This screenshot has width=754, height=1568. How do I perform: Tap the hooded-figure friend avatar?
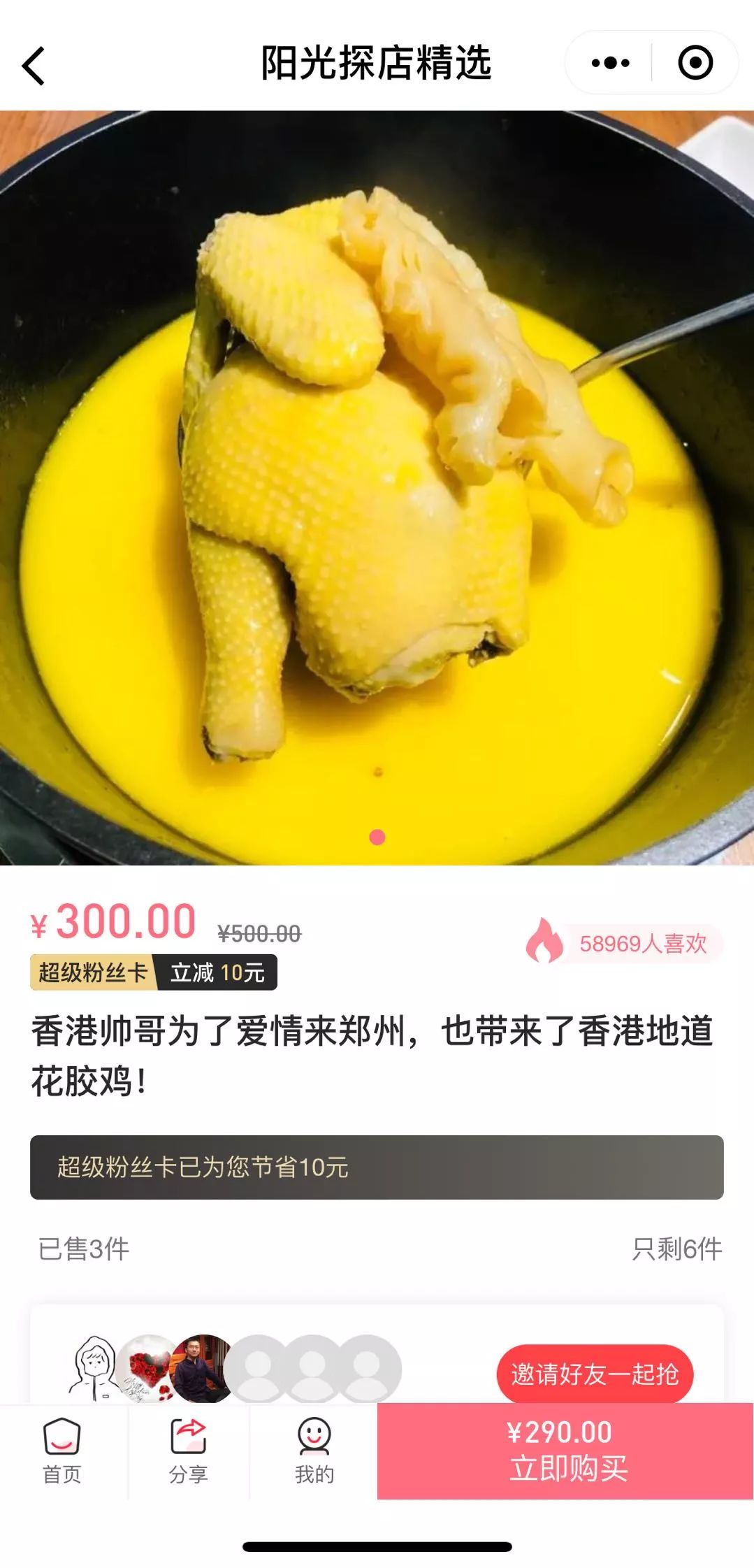point(99,1373)
